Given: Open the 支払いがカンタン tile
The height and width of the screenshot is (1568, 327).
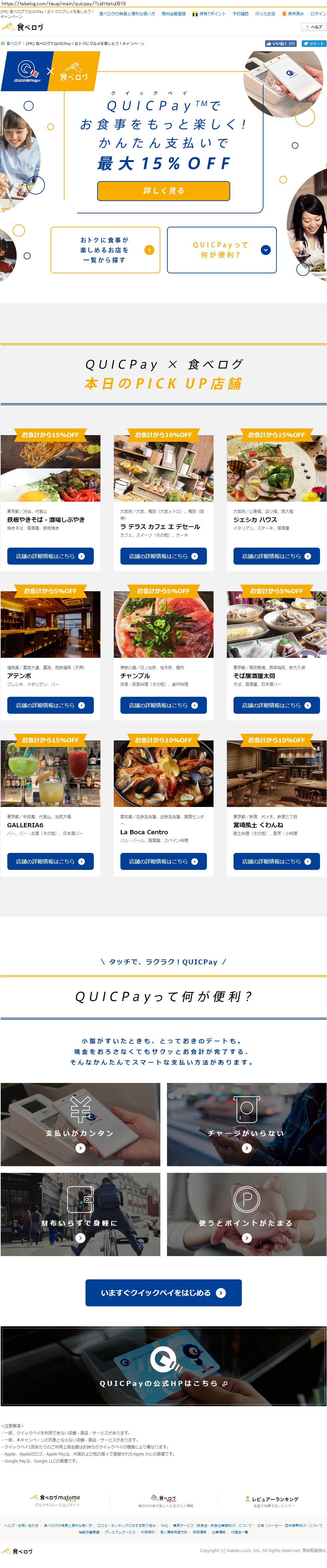Looking at the screenshot, I should point(80,1124).
